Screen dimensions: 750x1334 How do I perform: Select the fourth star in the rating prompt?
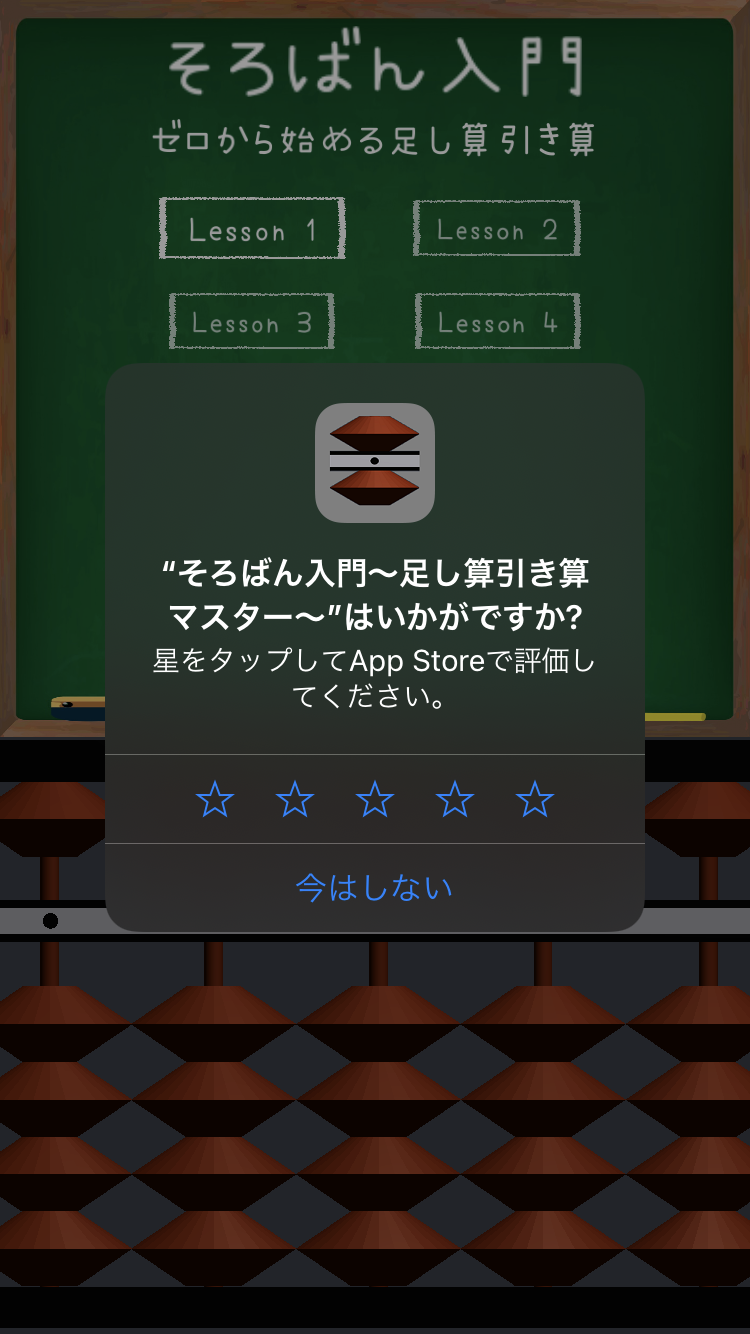coord(455,799)
